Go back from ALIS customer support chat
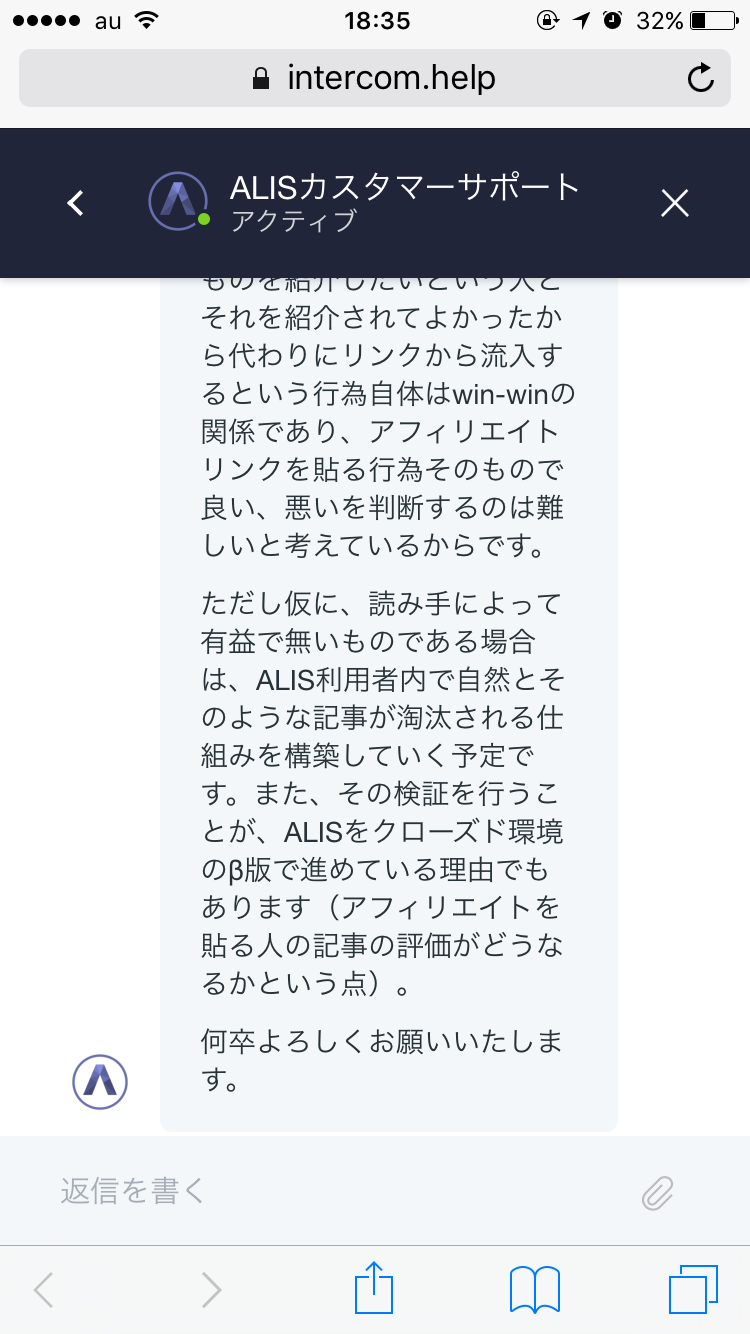 tap(75, 203)
